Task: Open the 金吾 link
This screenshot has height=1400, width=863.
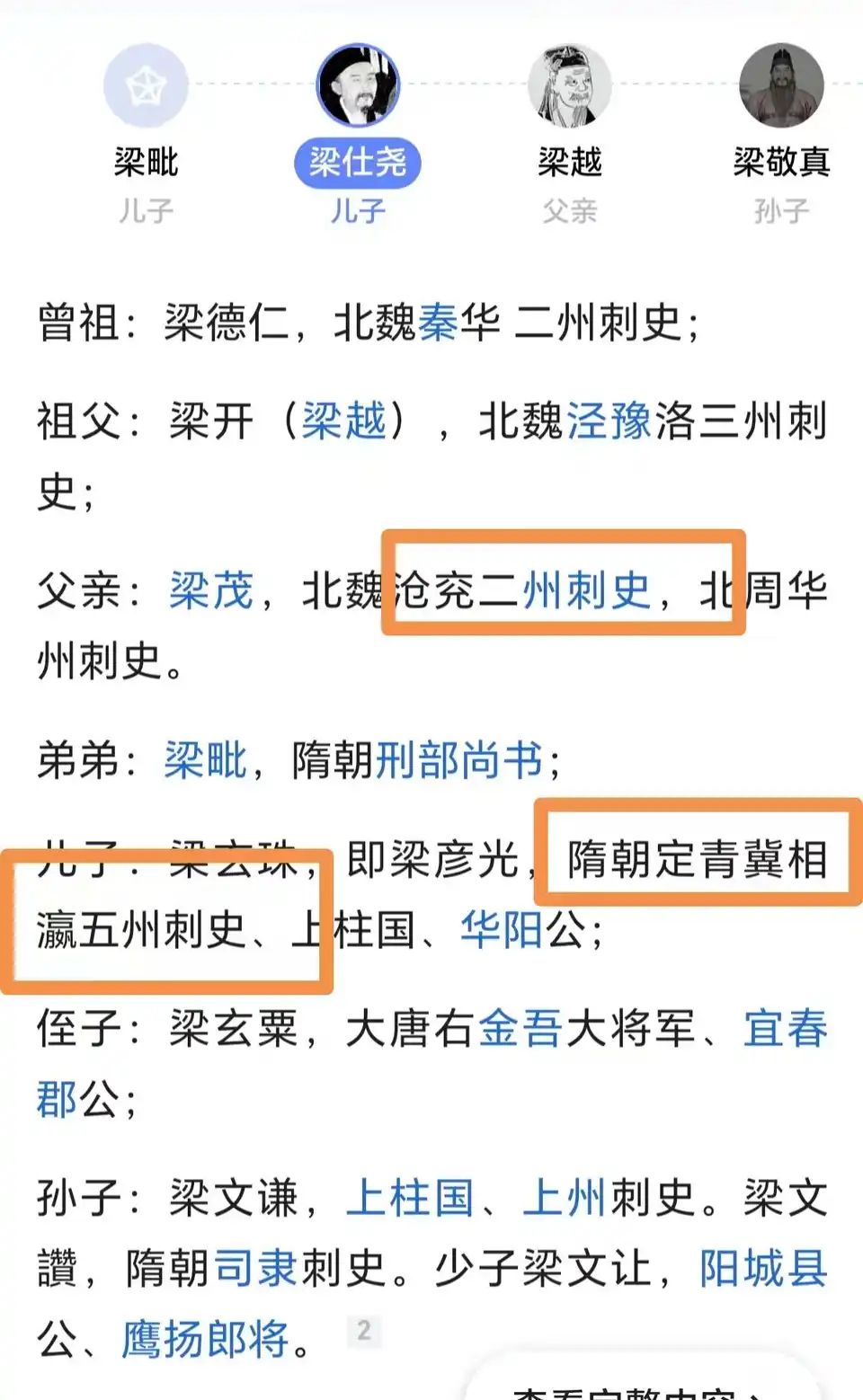Action: click(520, 1029)
